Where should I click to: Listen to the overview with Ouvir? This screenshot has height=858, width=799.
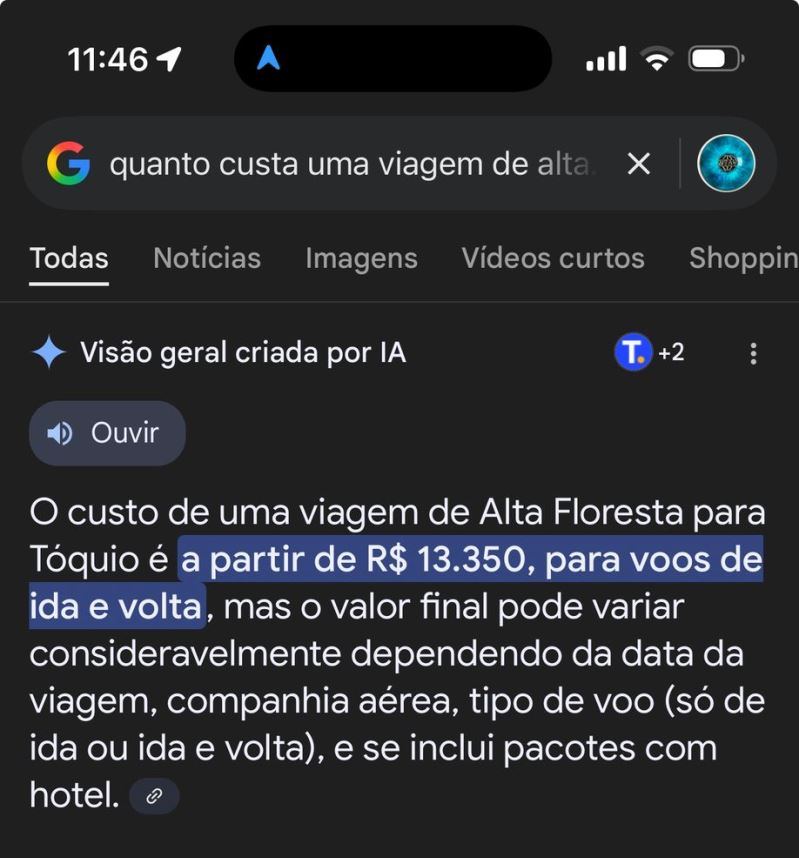[x=107, y=433]
